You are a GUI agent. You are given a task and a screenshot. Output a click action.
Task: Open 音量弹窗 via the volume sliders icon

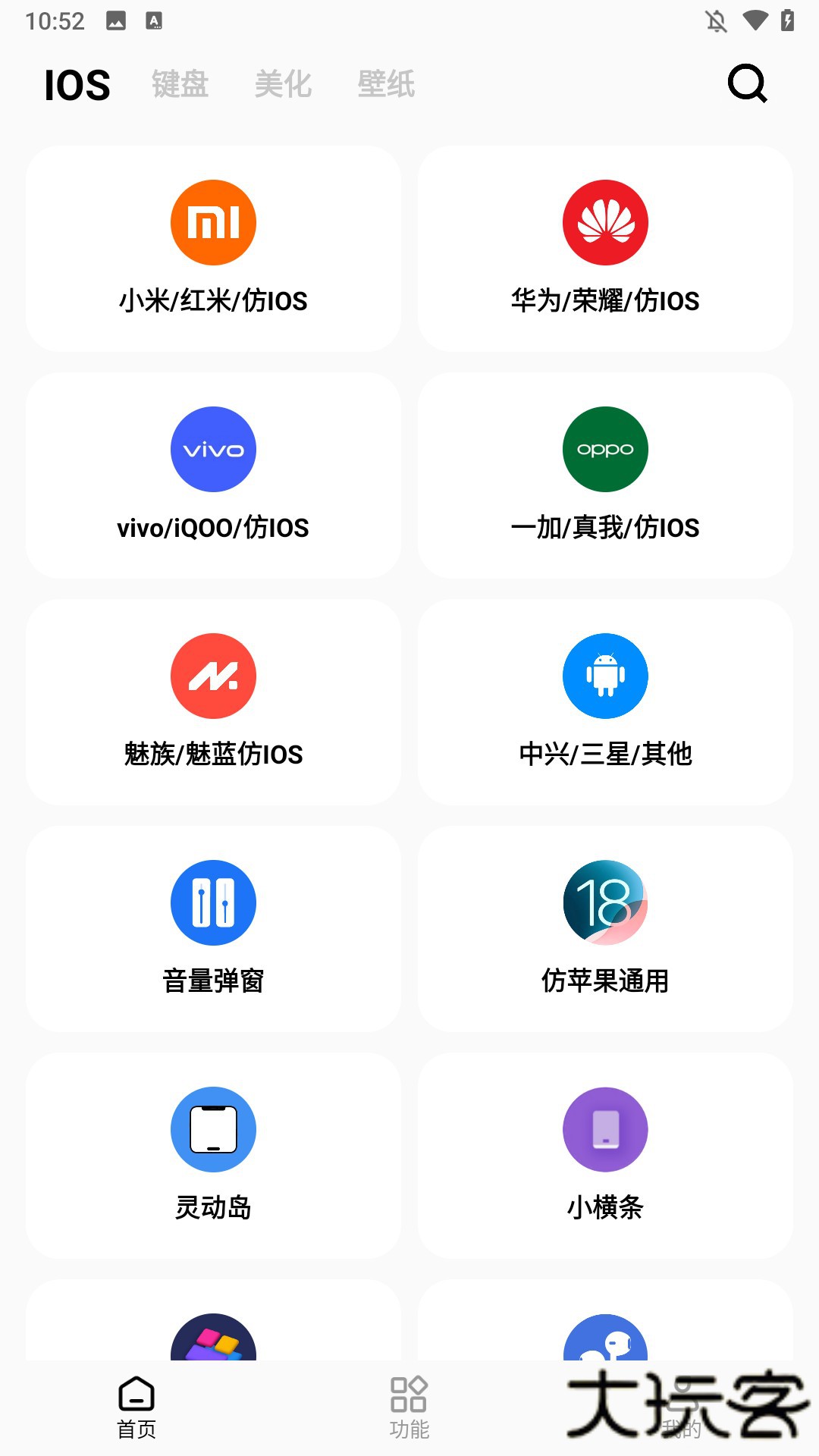[x=213, y=902]
